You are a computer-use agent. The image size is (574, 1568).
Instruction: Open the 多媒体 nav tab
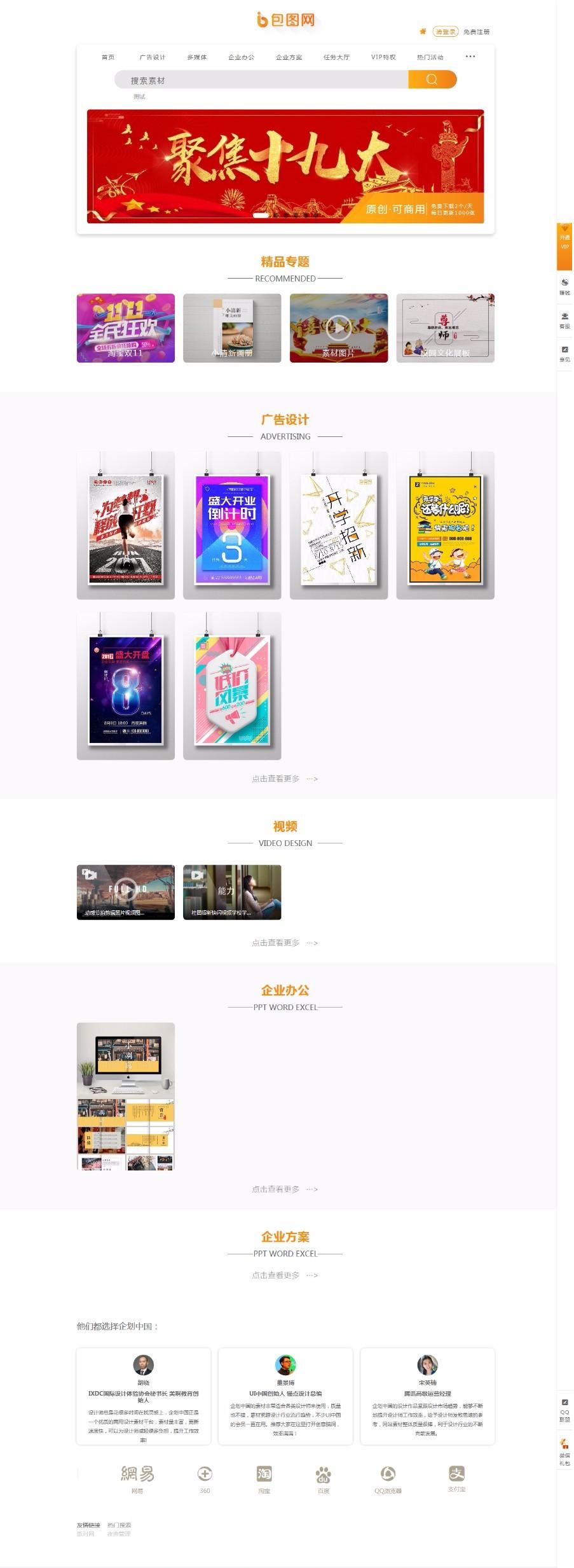point(197,57)
